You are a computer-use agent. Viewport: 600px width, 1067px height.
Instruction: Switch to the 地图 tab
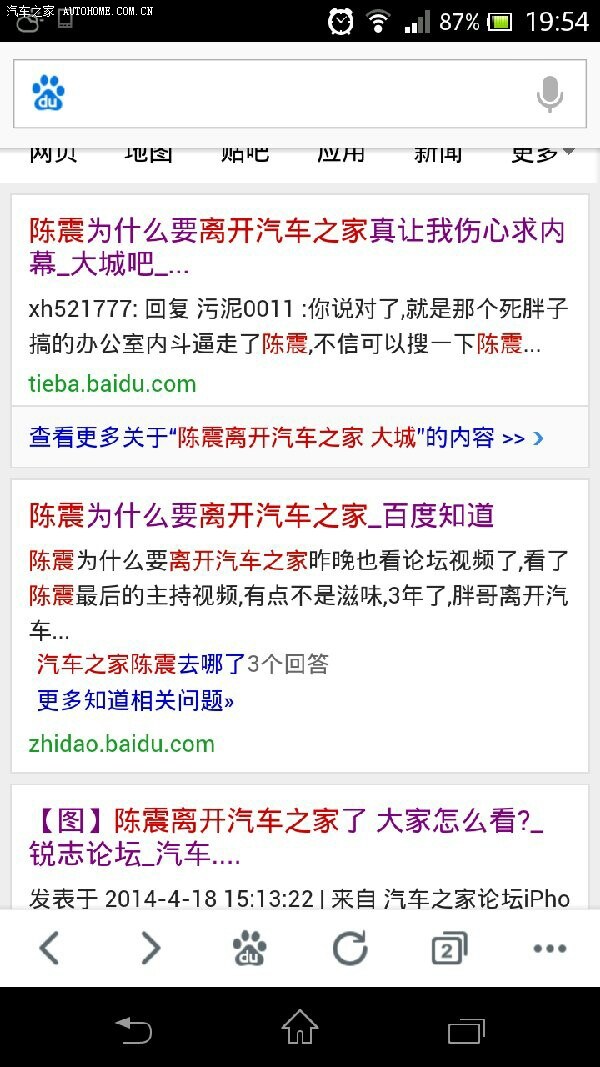point(148,155)
